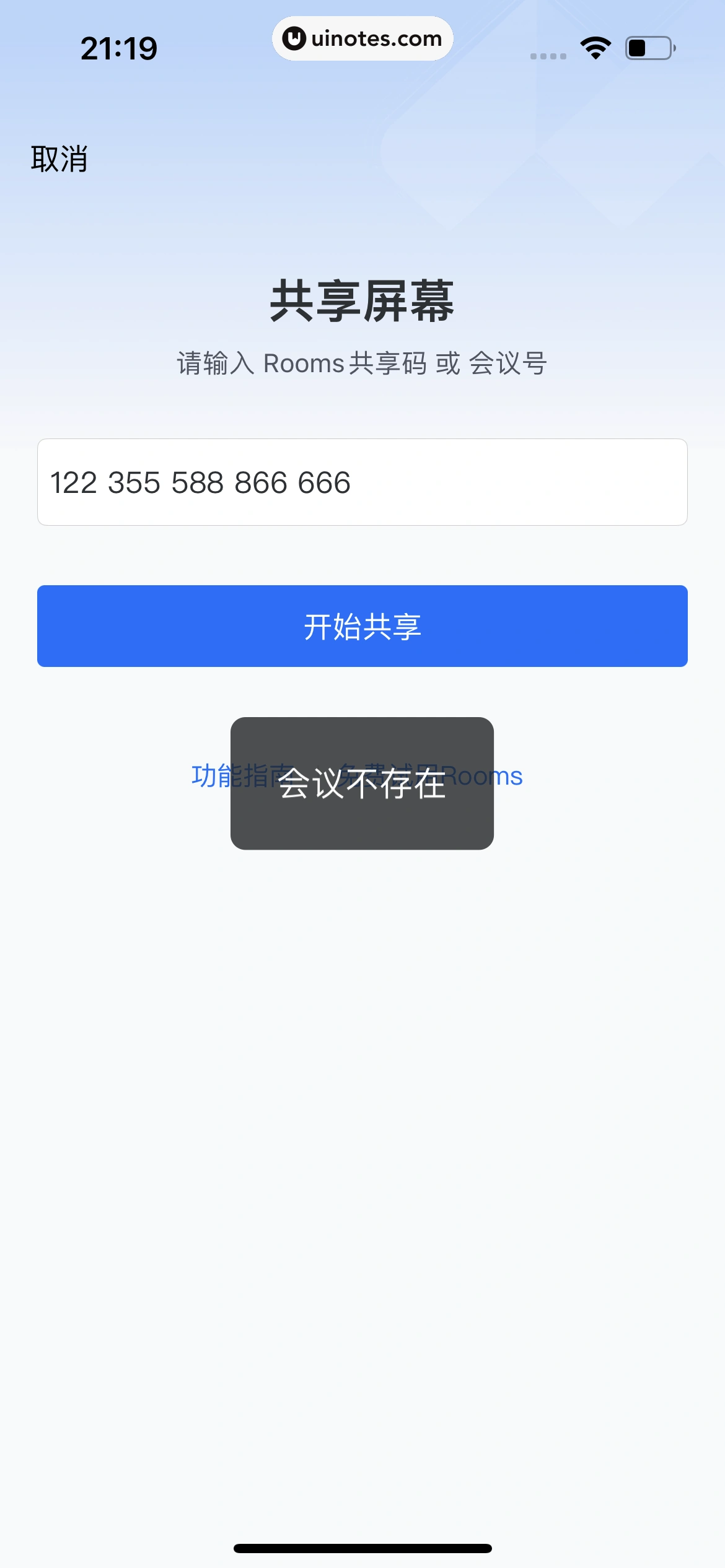The width and height of the screenshot is (725, 1568).
Task: Tap the dark toast message panel
Action: 362,782
